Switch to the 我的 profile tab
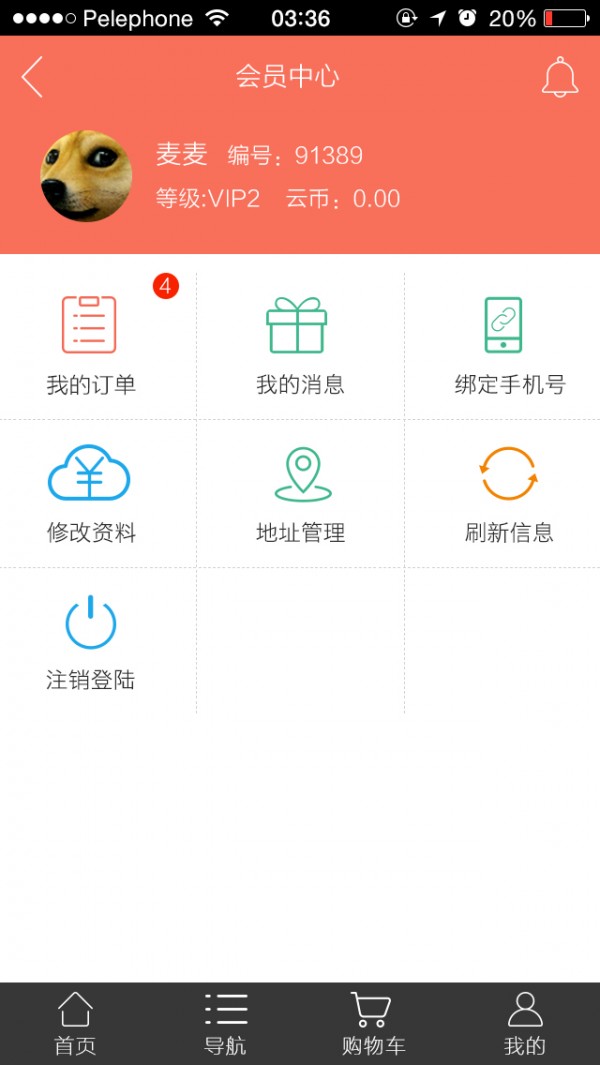 tap(524, 1023)
